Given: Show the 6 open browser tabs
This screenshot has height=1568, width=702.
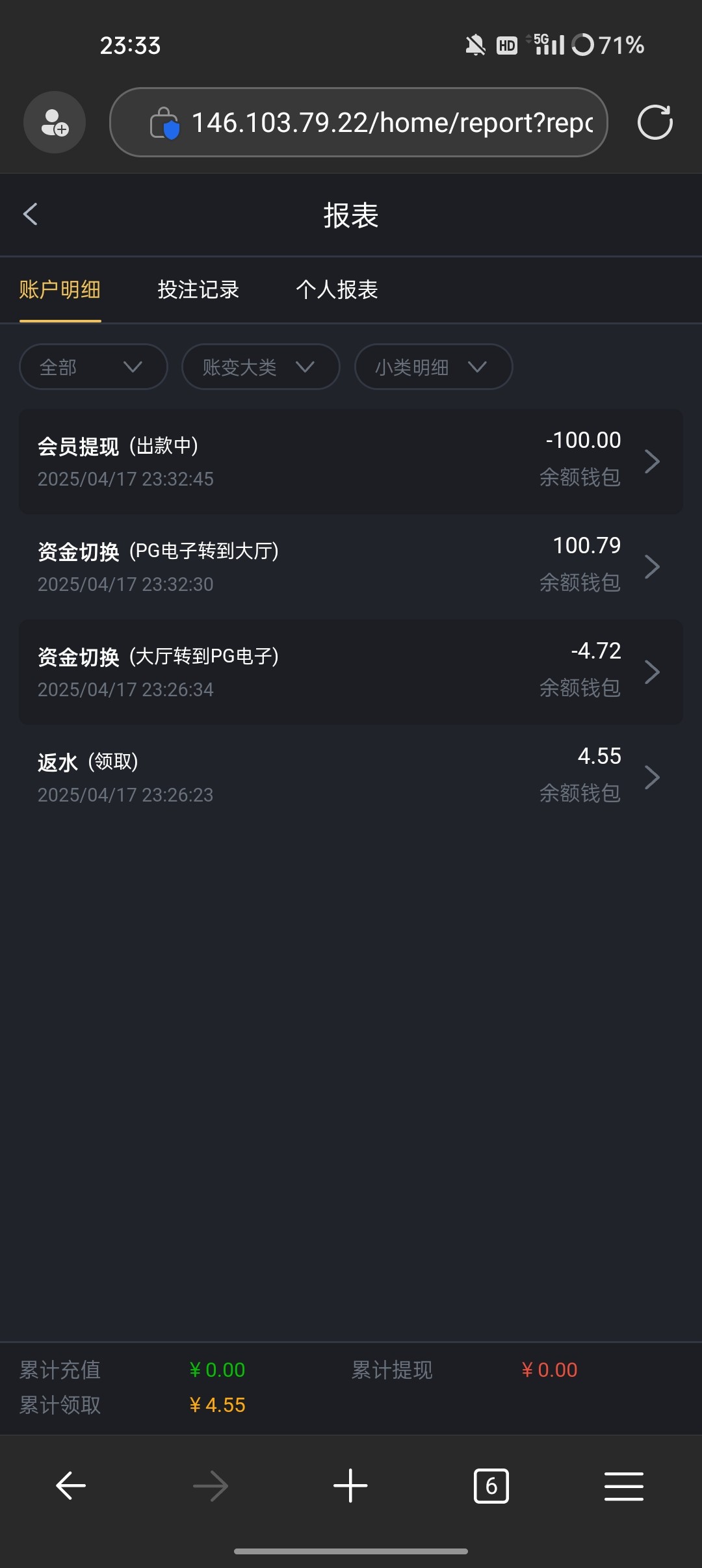Looking at the screenshot, I should (491, 1486).
